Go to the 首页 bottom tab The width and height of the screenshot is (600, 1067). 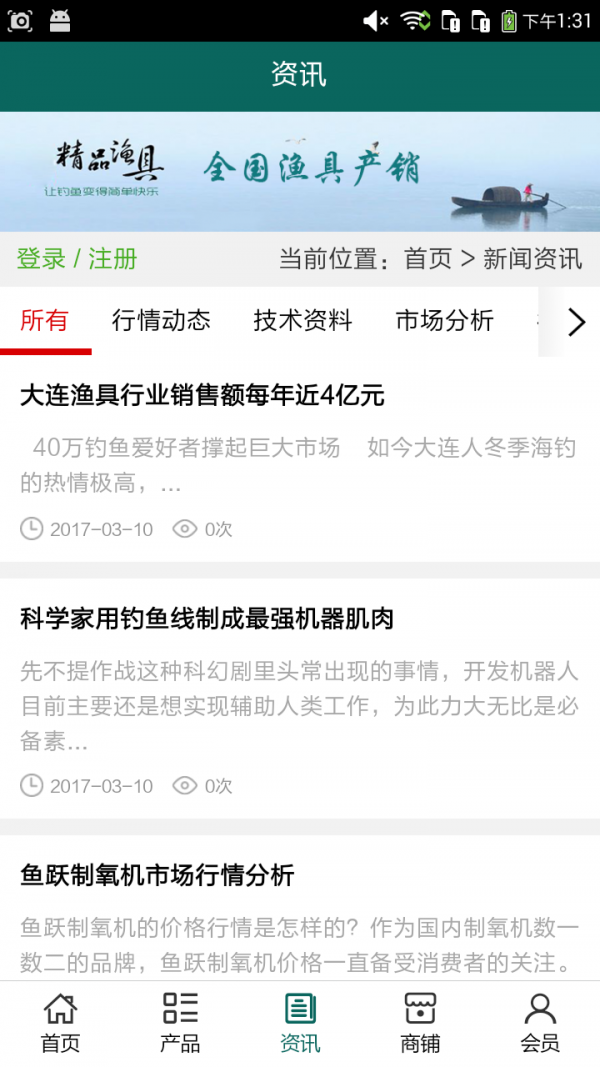[60, 1023]
